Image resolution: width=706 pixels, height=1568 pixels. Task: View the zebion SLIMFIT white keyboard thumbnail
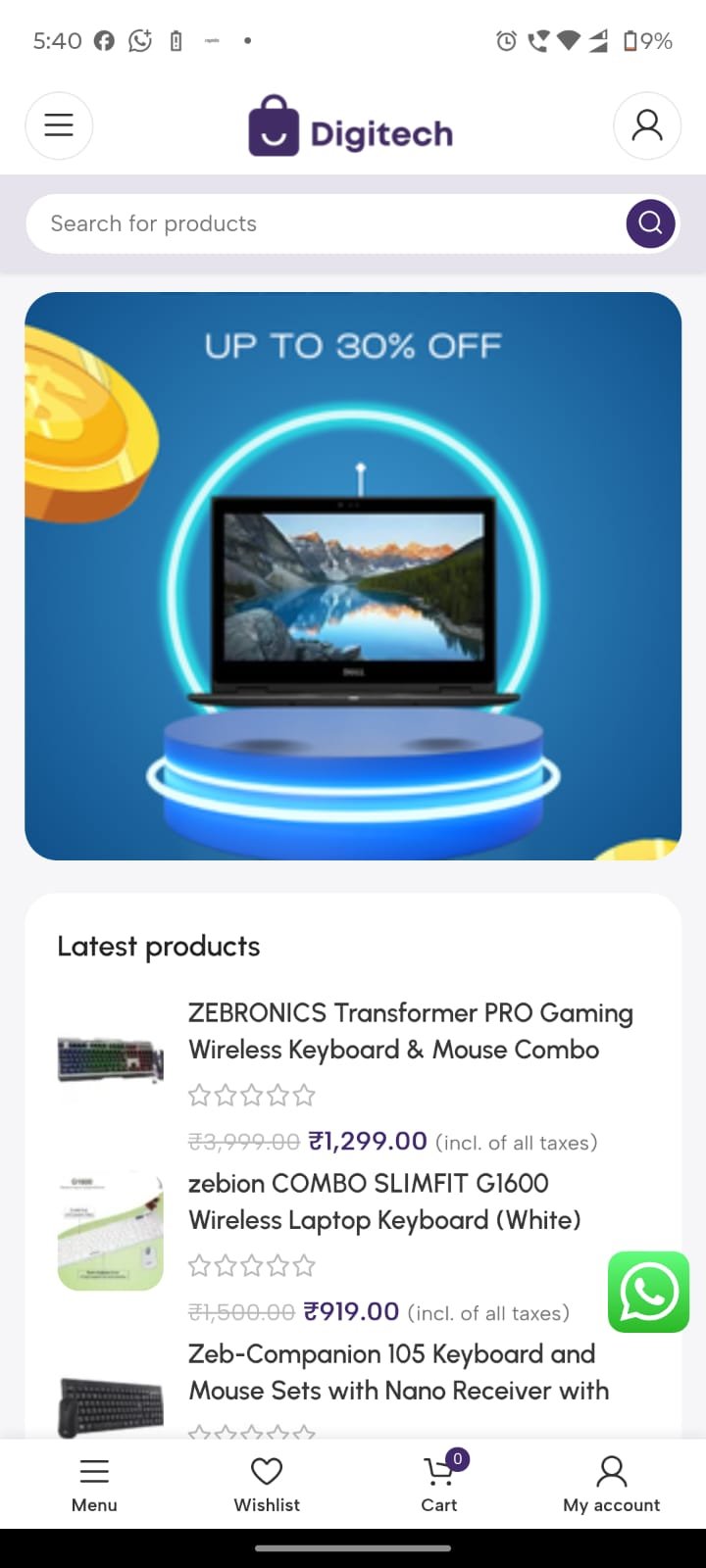pyautogui.click(x=111, y=1231)
